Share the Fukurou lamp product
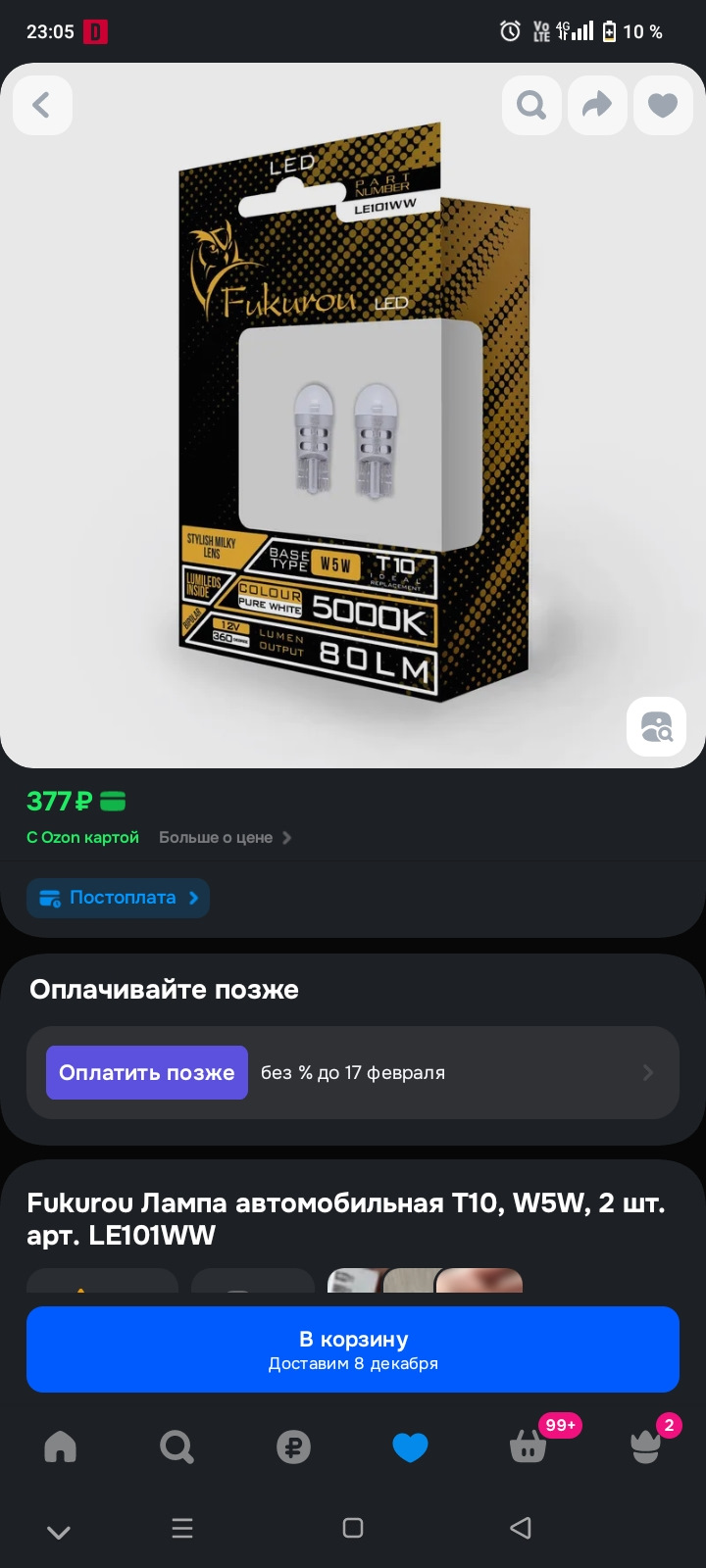The width and height of the screenshot is (706, 1568). pyautogui.click(x=597, y=105)
